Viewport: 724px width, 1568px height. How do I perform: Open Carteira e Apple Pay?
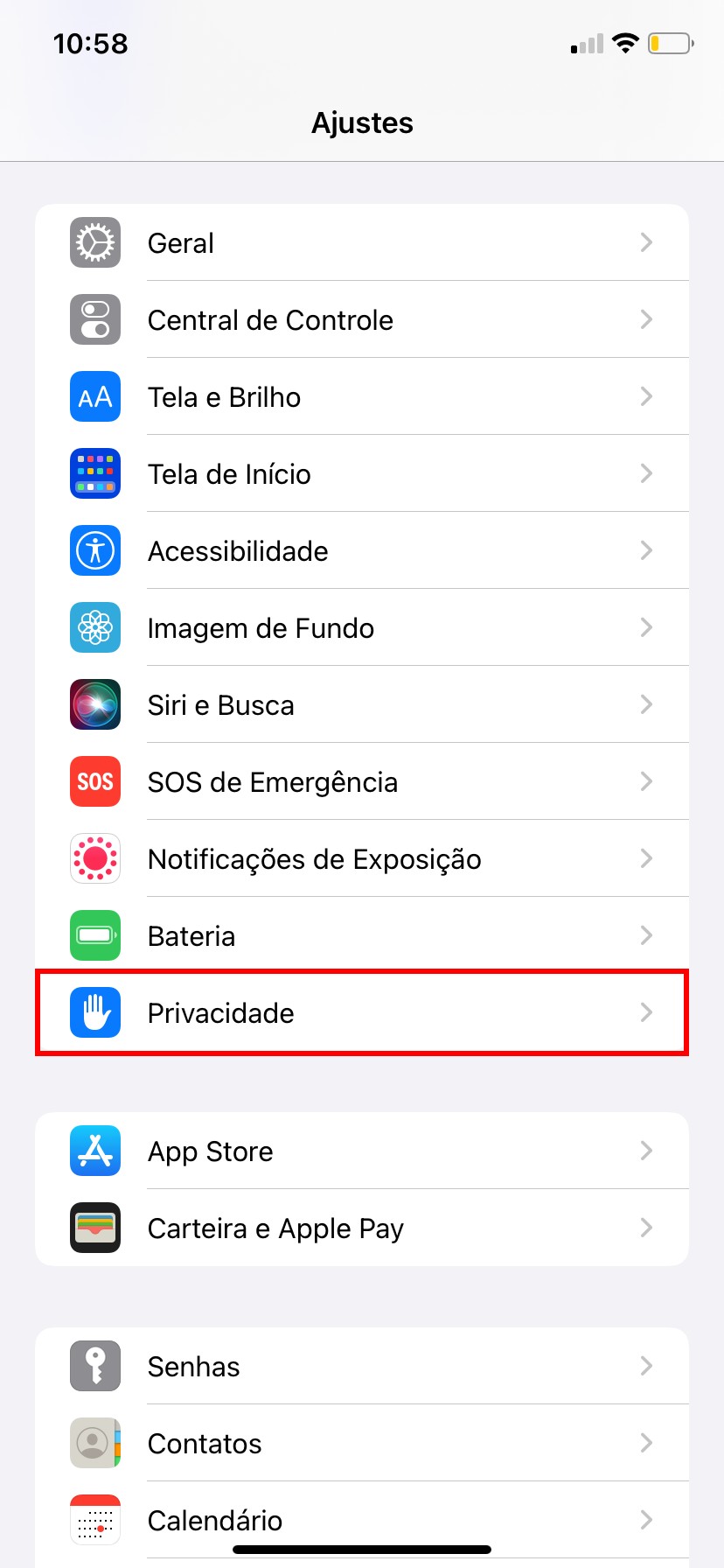click(361, 1228)
